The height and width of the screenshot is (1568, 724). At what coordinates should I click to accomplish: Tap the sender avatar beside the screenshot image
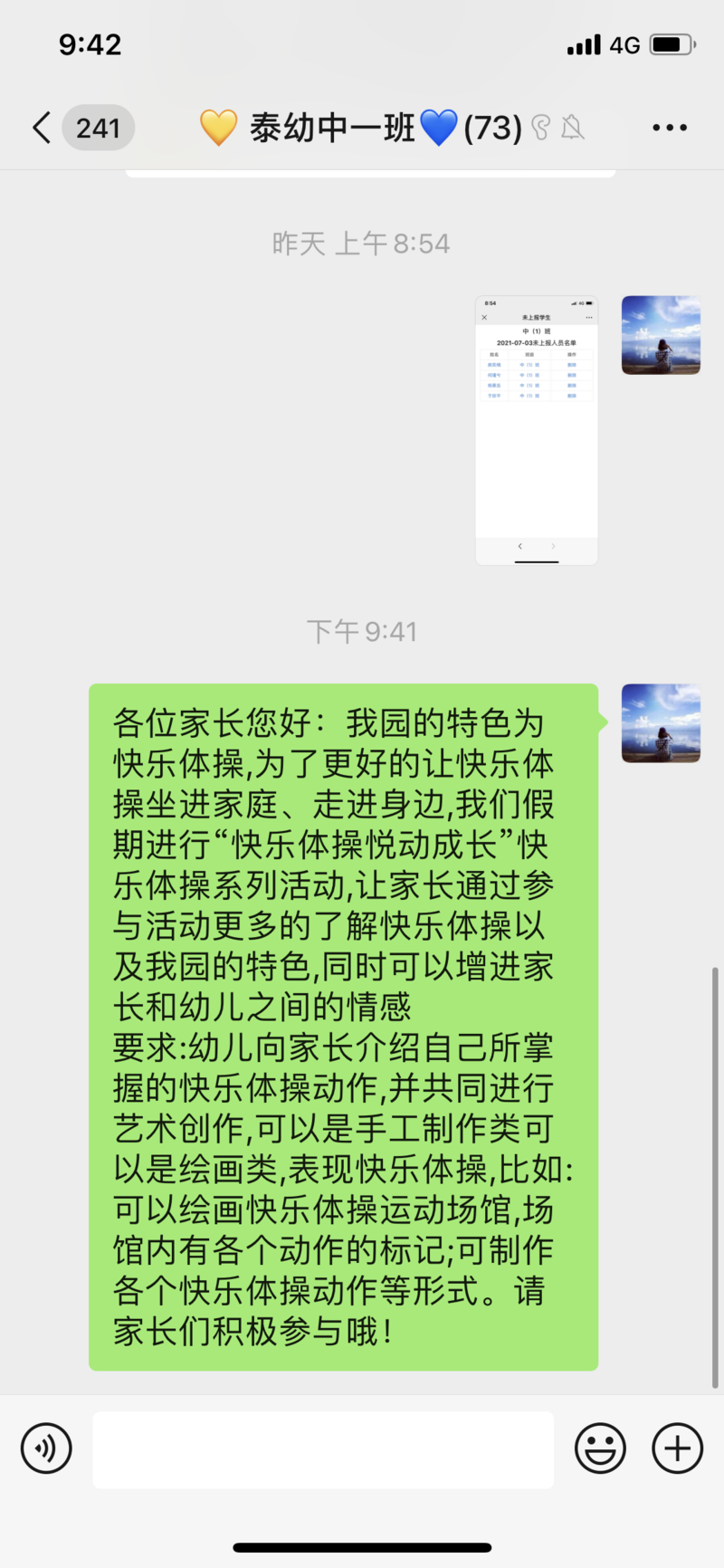pyautogui.click(x=661, y=335)
